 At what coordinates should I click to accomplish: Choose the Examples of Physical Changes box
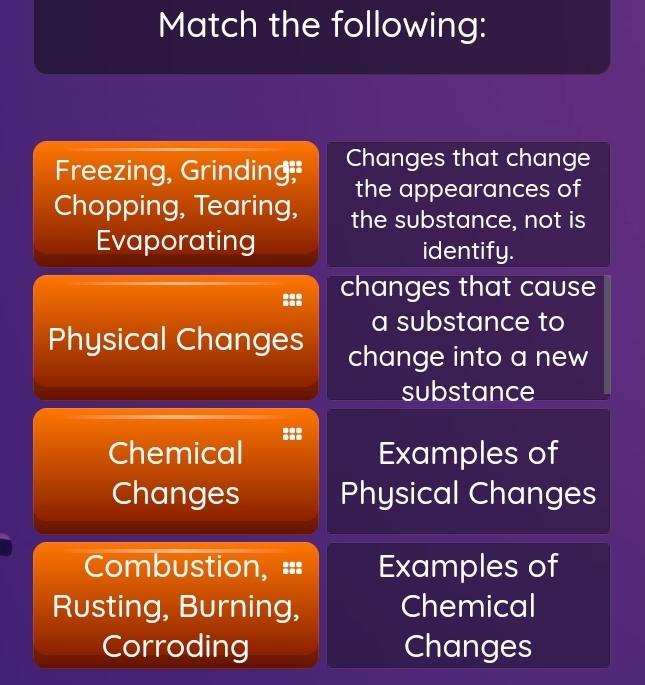tap(468, 472)
